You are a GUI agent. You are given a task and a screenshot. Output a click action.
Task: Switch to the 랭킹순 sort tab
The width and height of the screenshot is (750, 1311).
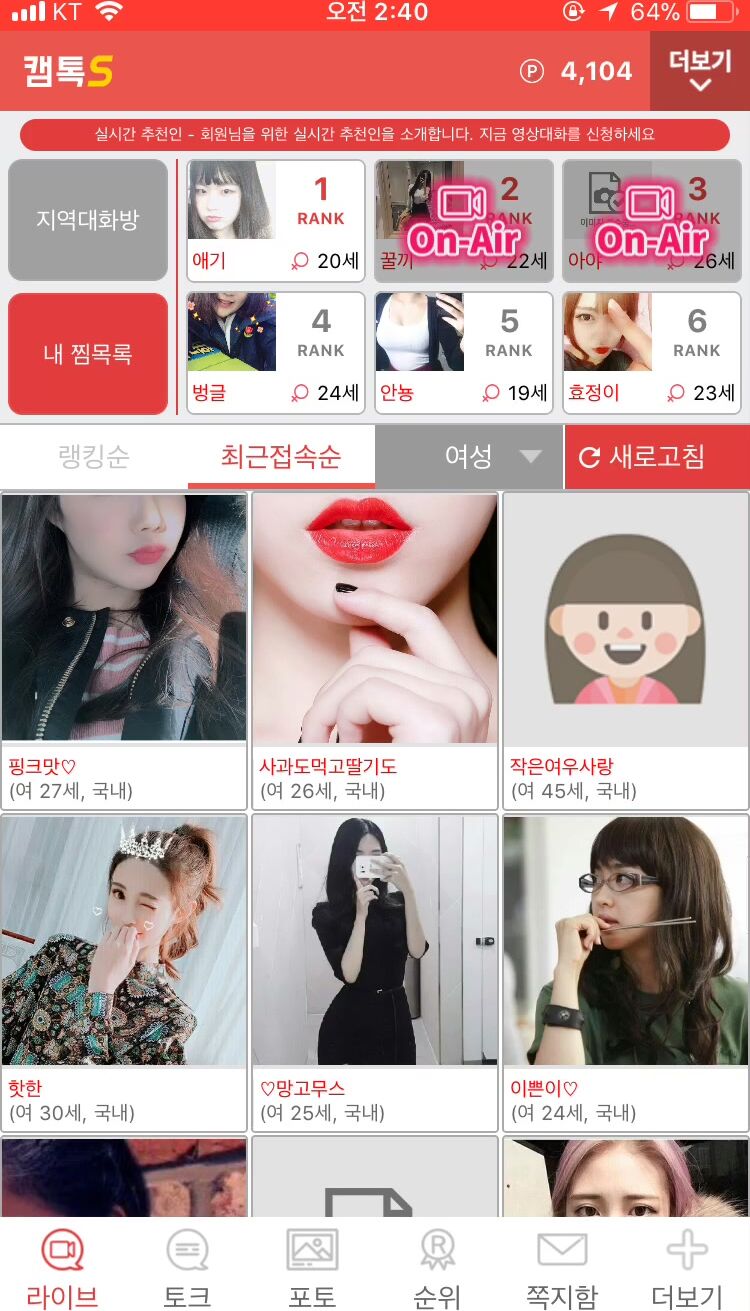(93, 457)
